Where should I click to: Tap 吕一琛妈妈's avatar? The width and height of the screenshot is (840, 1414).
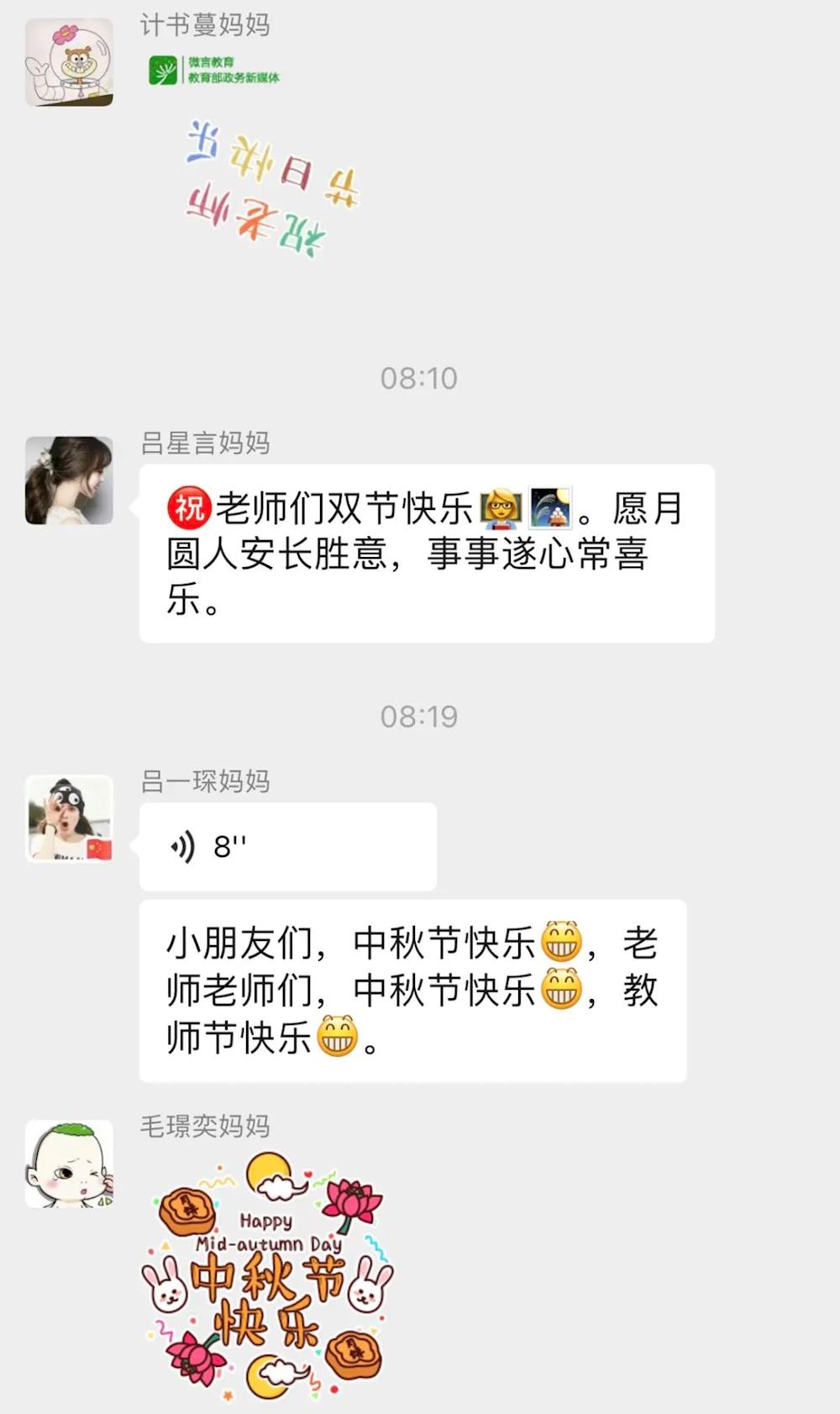pos(69,819)
